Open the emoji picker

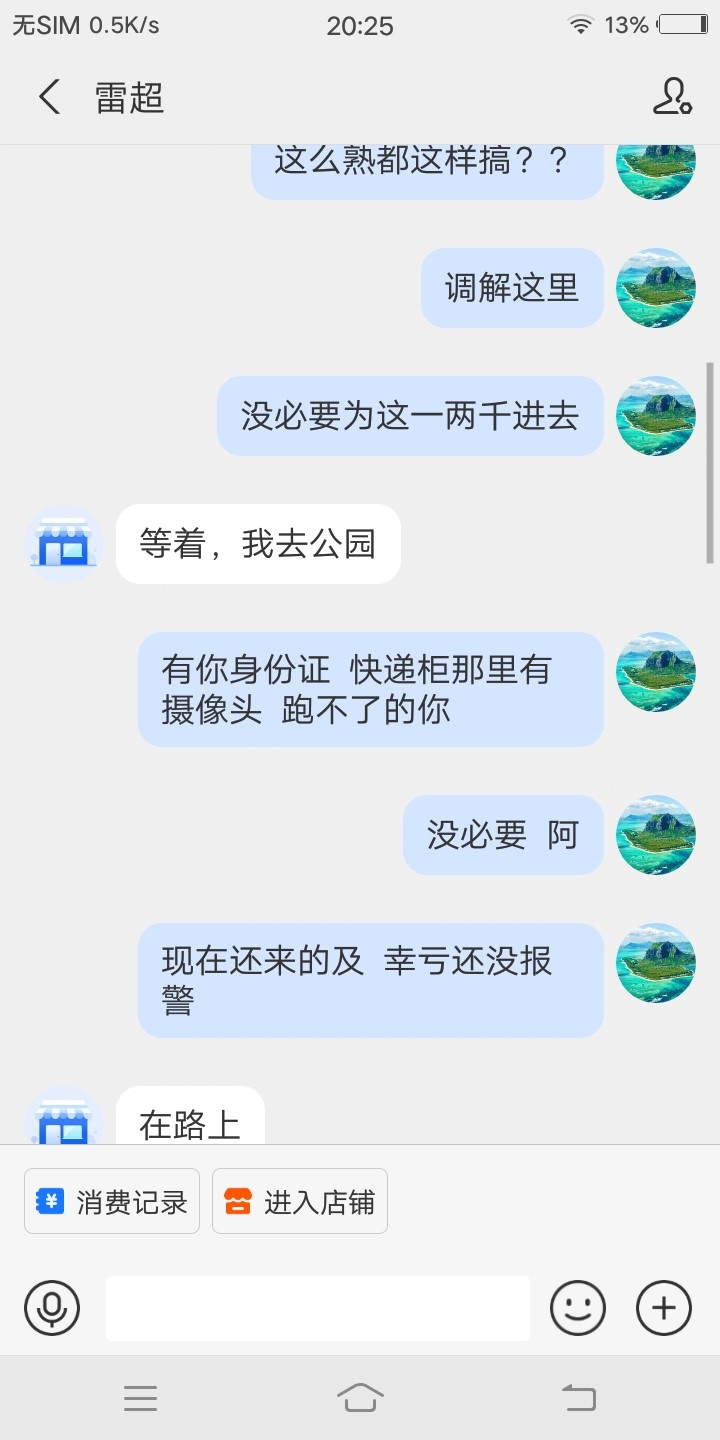coord(578,1308)
